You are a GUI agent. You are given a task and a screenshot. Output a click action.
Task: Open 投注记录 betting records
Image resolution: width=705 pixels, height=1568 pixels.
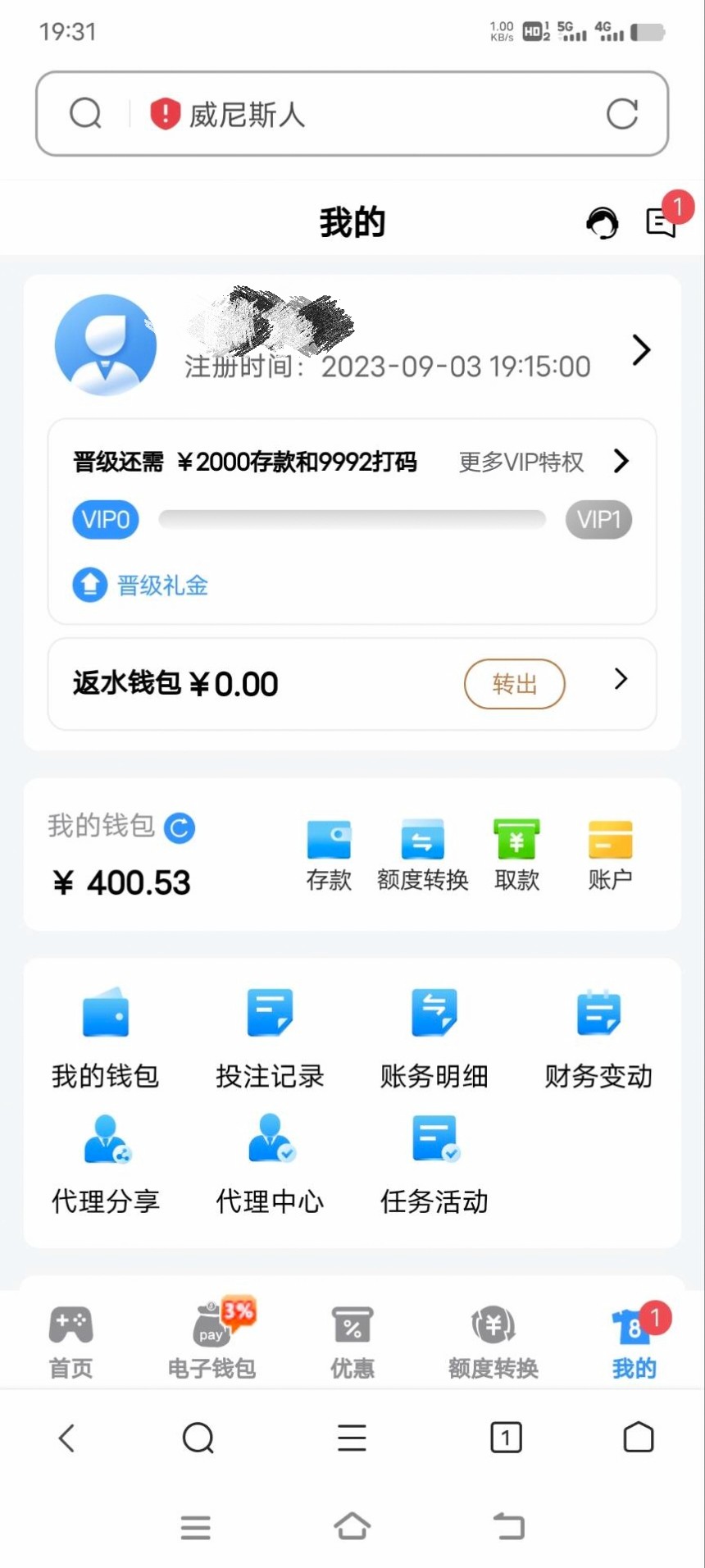coord(270,1037)
